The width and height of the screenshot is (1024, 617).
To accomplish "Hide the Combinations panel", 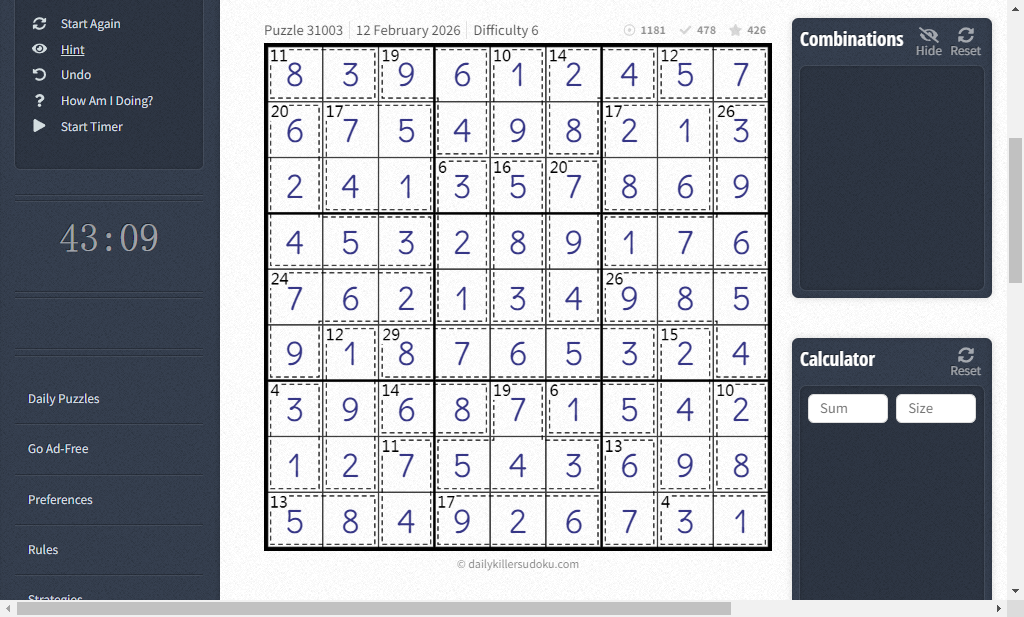I will 928,41.
